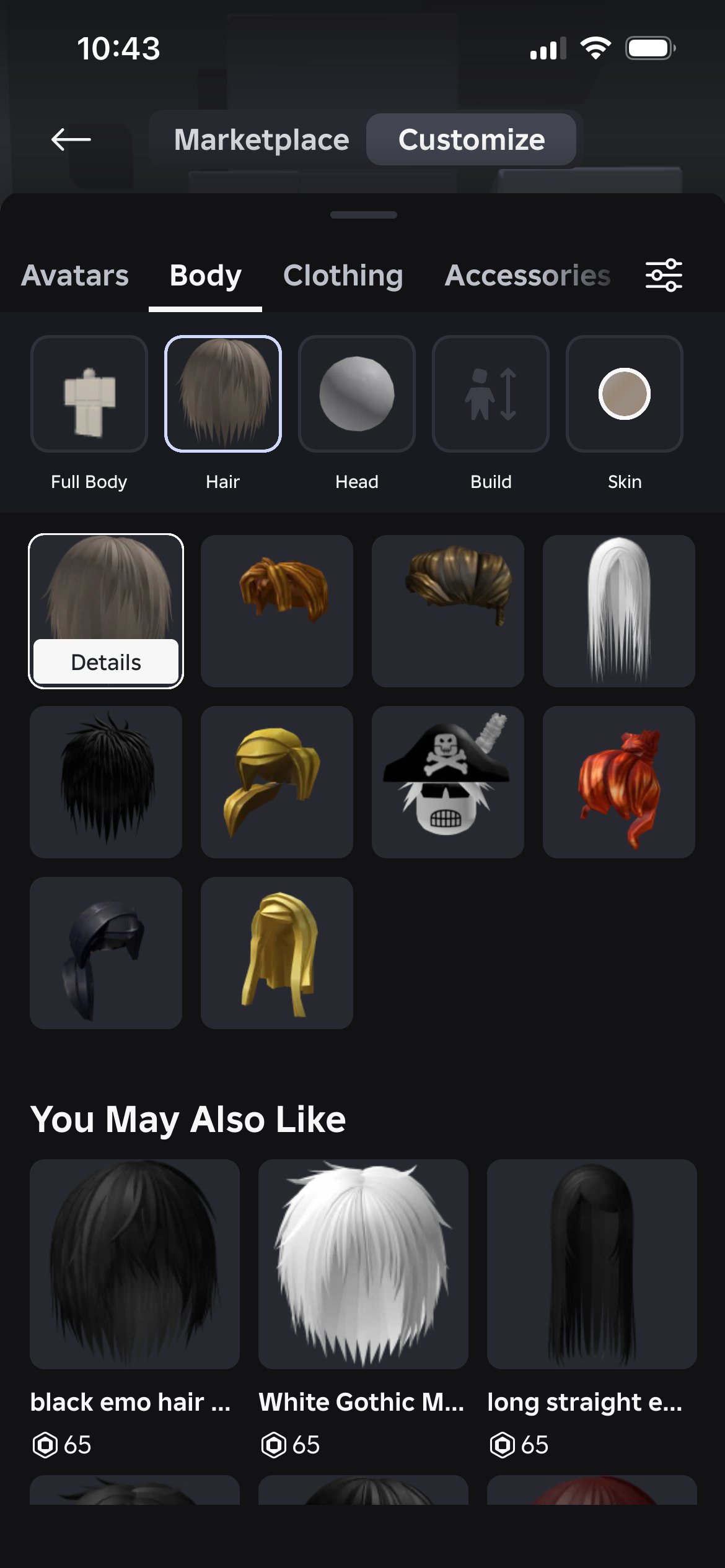Equip the spiky black hair

(106, 782)
